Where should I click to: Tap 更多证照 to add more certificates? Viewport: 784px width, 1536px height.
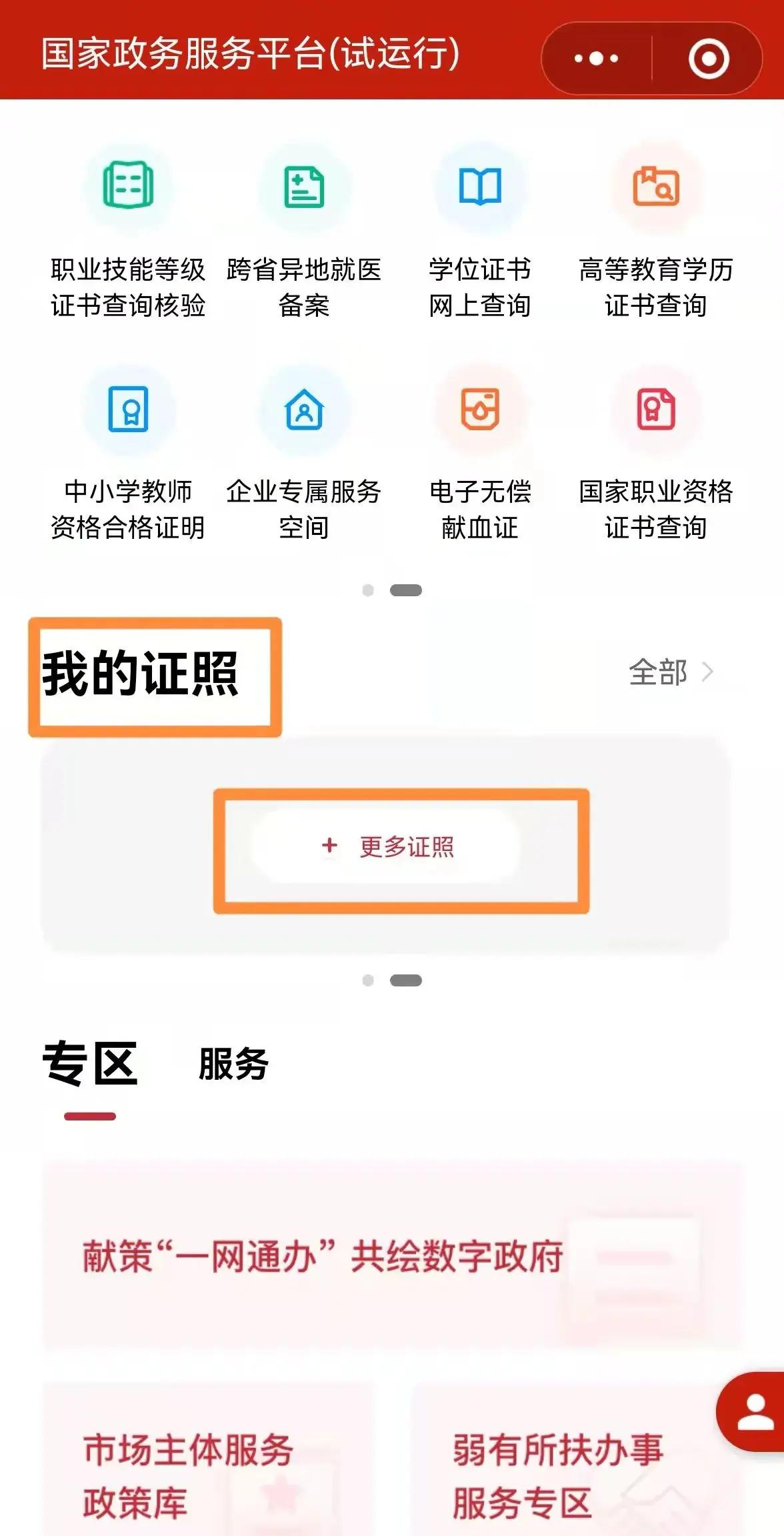point(387,846)
